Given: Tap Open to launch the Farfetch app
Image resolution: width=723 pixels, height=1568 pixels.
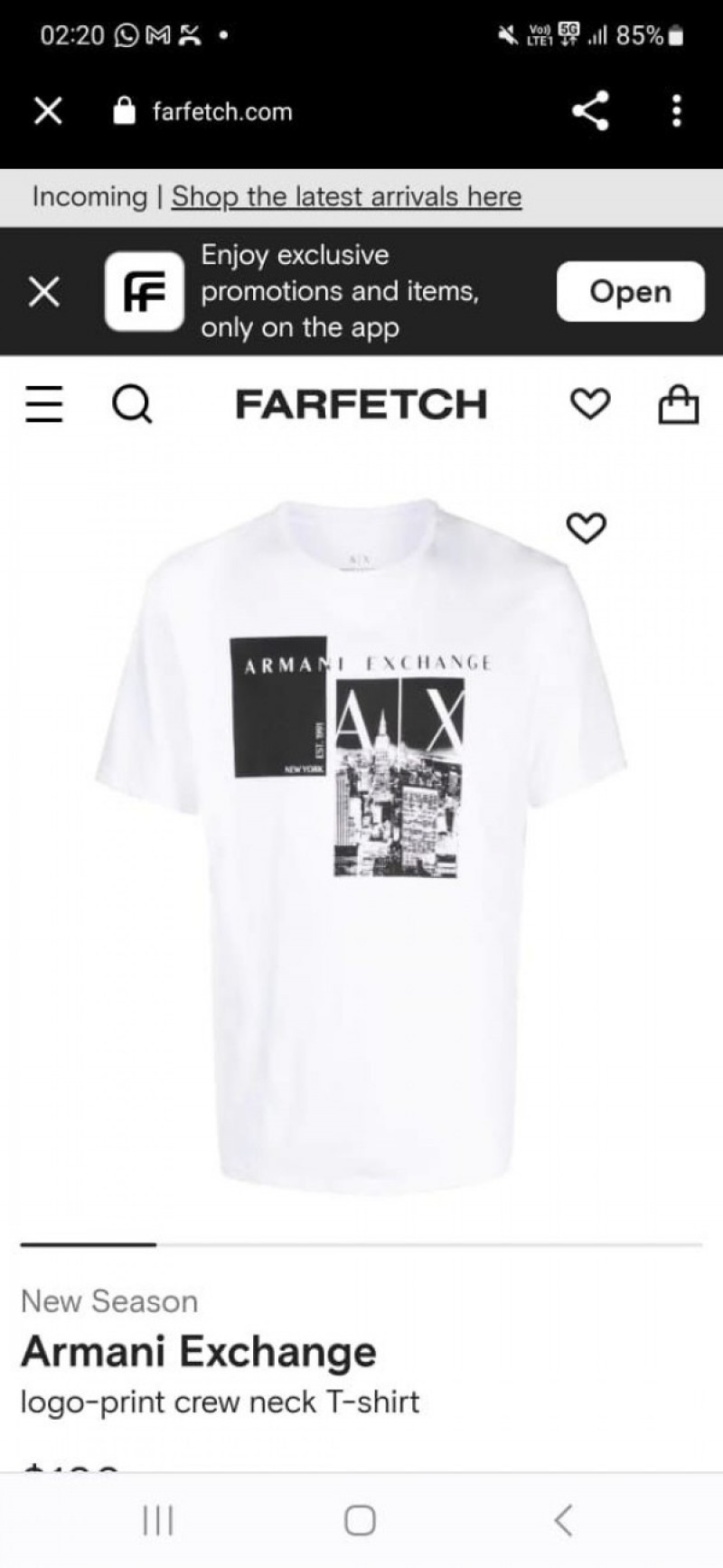Looking at the screenshot, I should pos(630,291).
